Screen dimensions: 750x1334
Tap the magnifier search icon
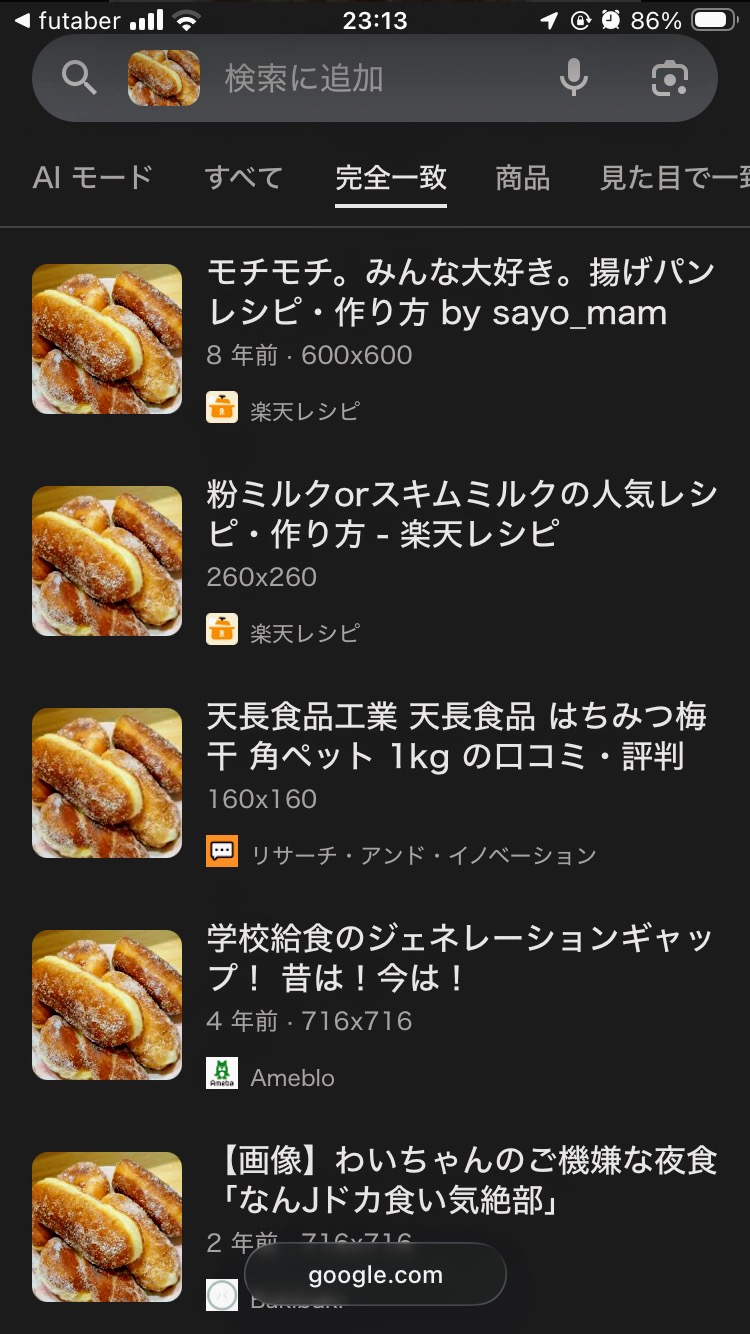[x=79, y=77]
